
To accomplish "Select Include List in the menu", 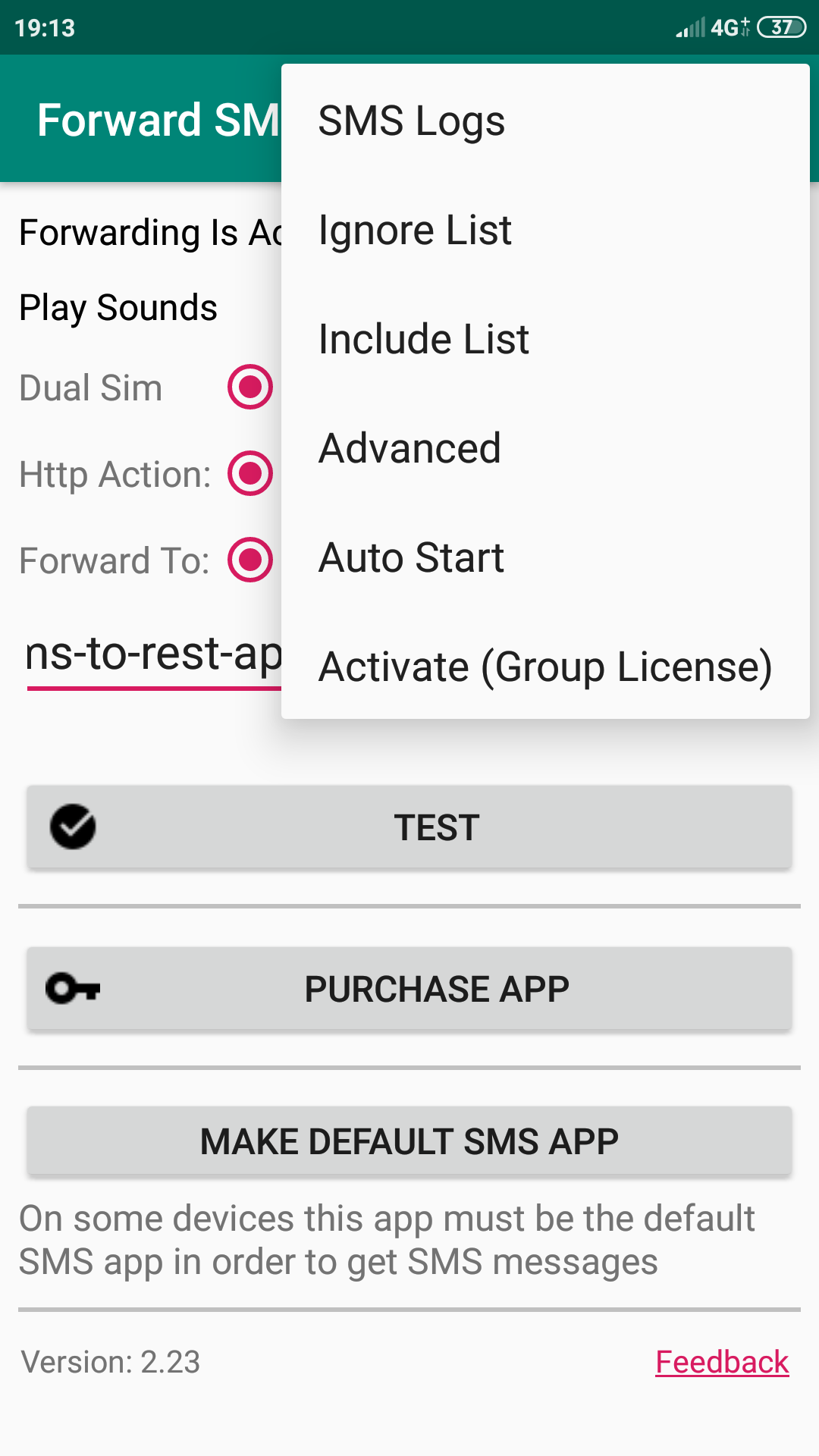I will (545, 340).
